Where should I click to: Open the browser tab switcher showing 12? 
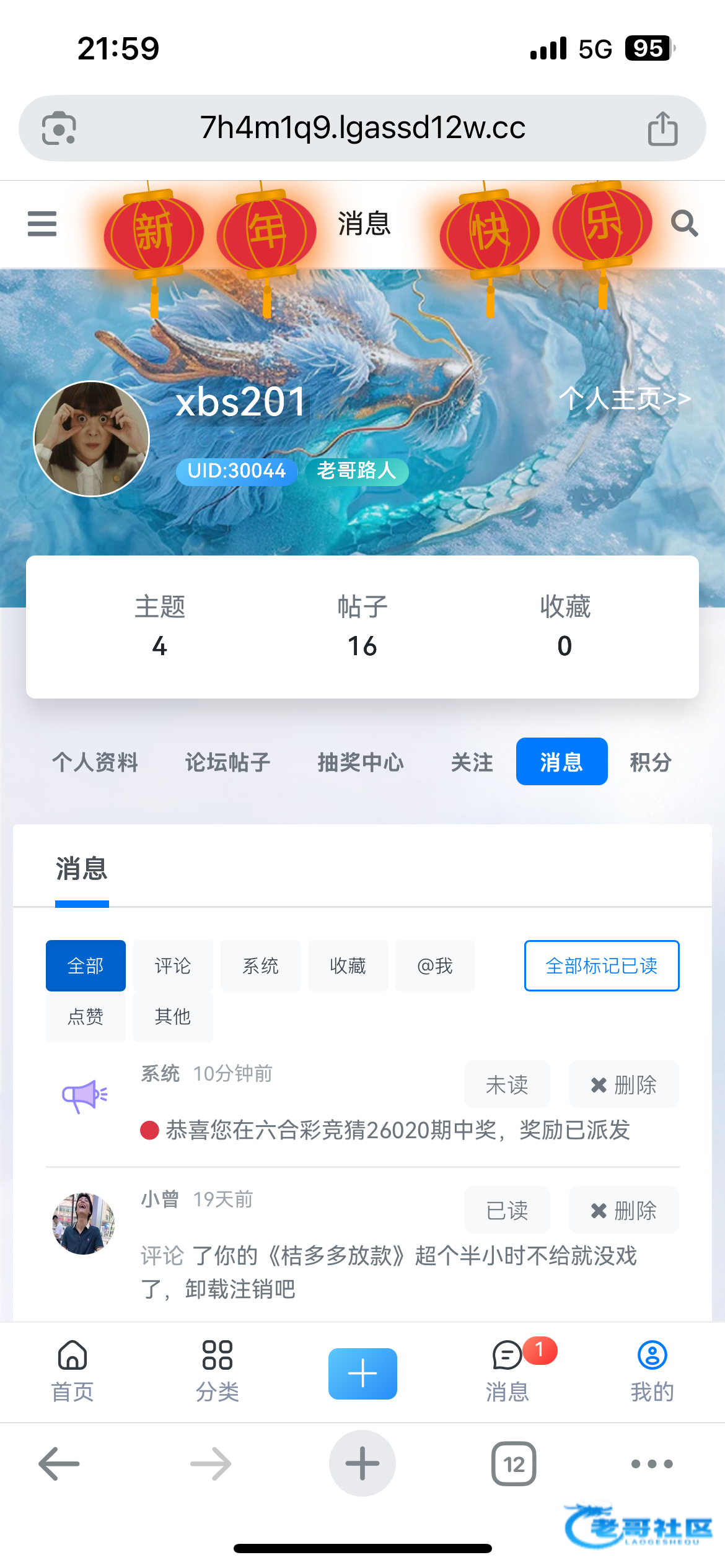tap(514, 1464)
